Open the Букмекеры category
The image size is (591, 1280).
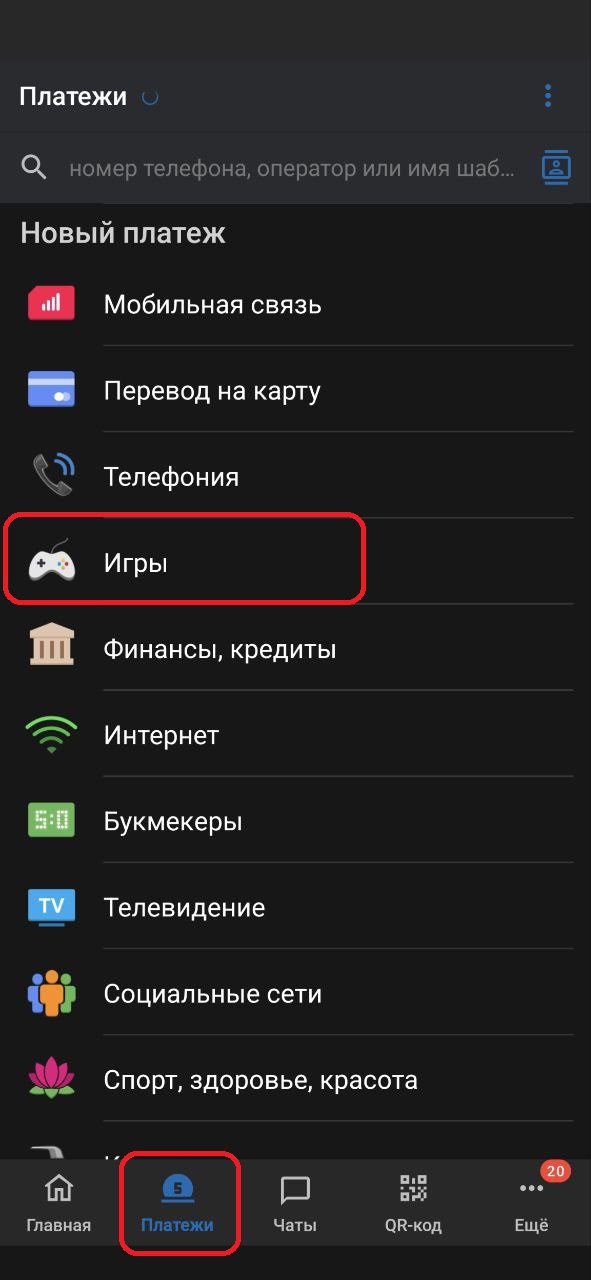[295, 821]
